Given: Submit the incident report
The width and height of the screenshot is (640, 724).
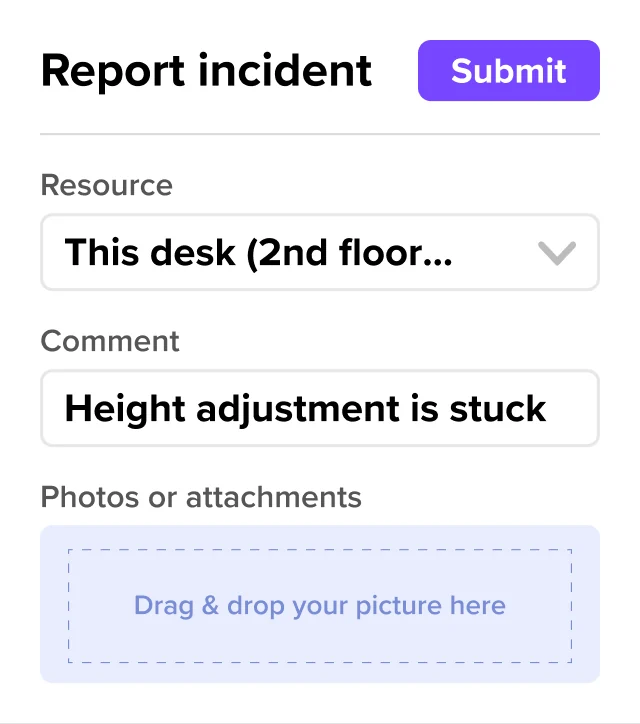Looking at the screenshot, I should [x=508, y=71].
